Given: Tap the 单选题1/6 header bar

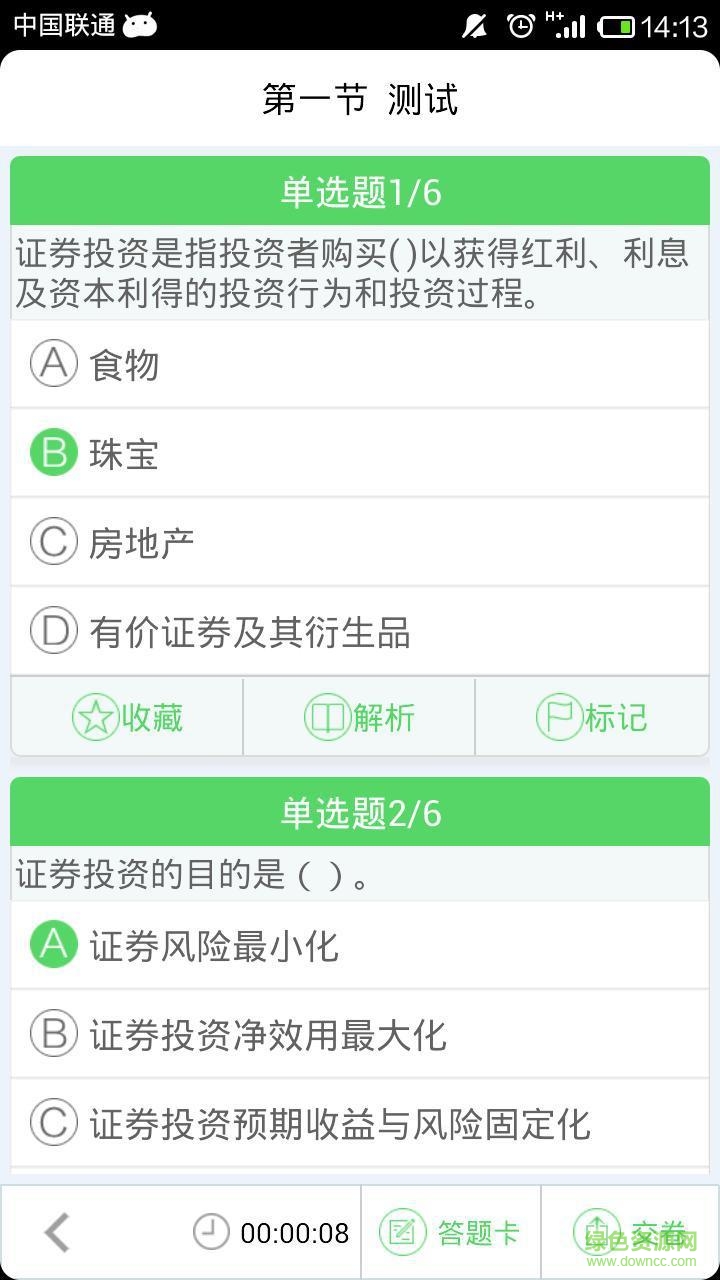Looking at the screenshot, I should 360,190.
